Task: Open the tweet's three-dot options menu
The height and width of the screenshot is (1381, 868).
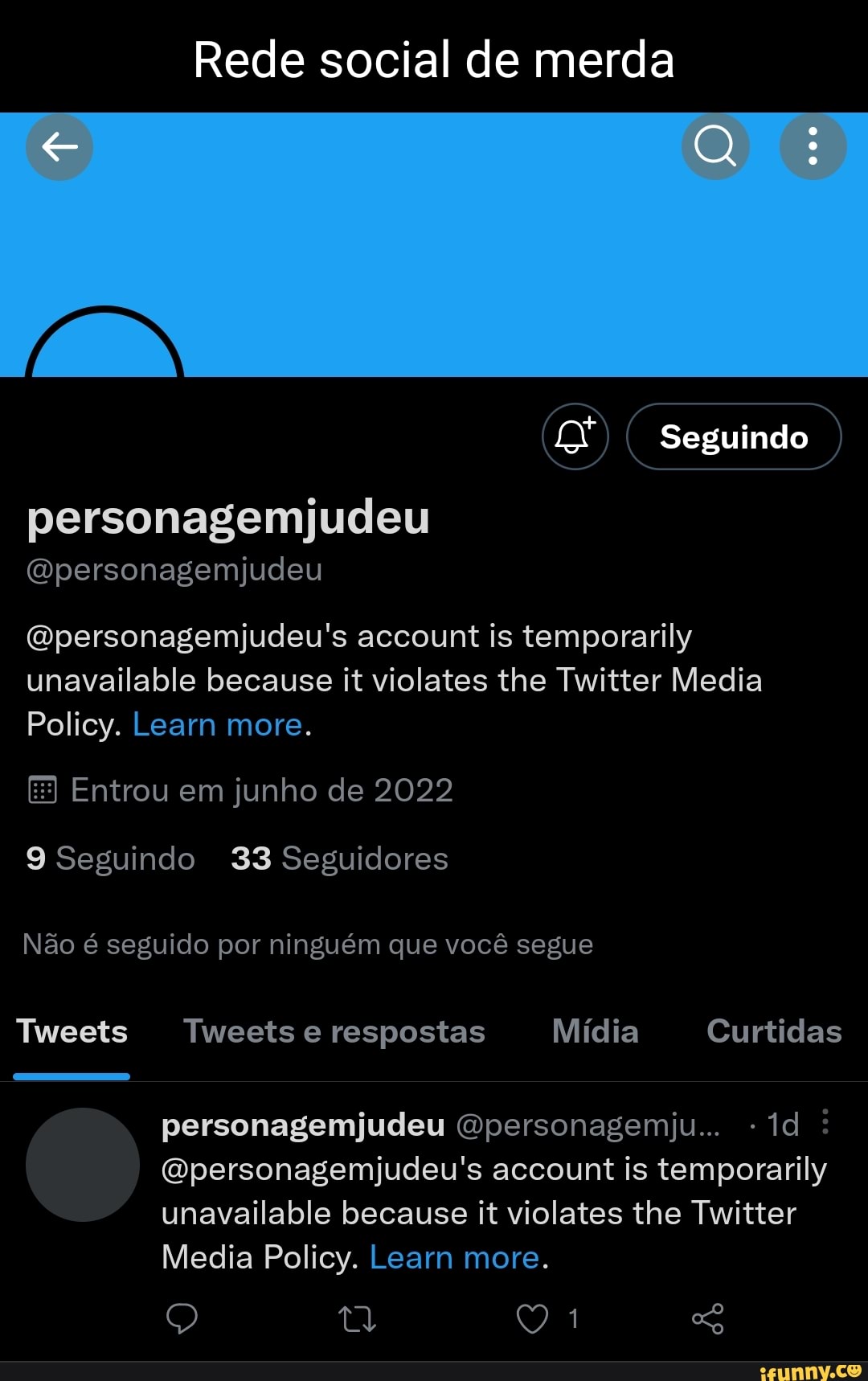Action: 825,1121
